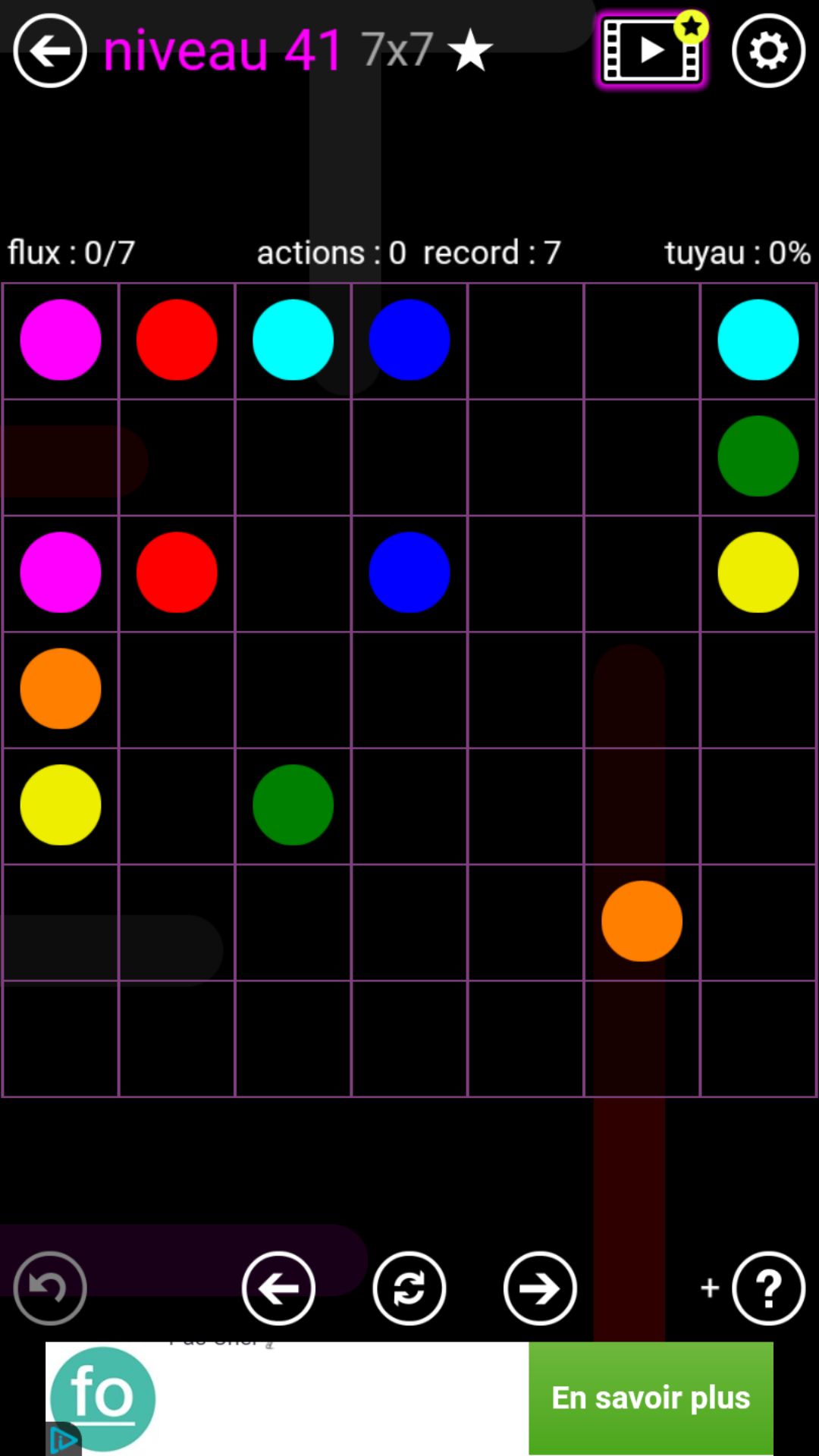
Task: Tap the cyan dot in the top-right corner
Action: 758,340
